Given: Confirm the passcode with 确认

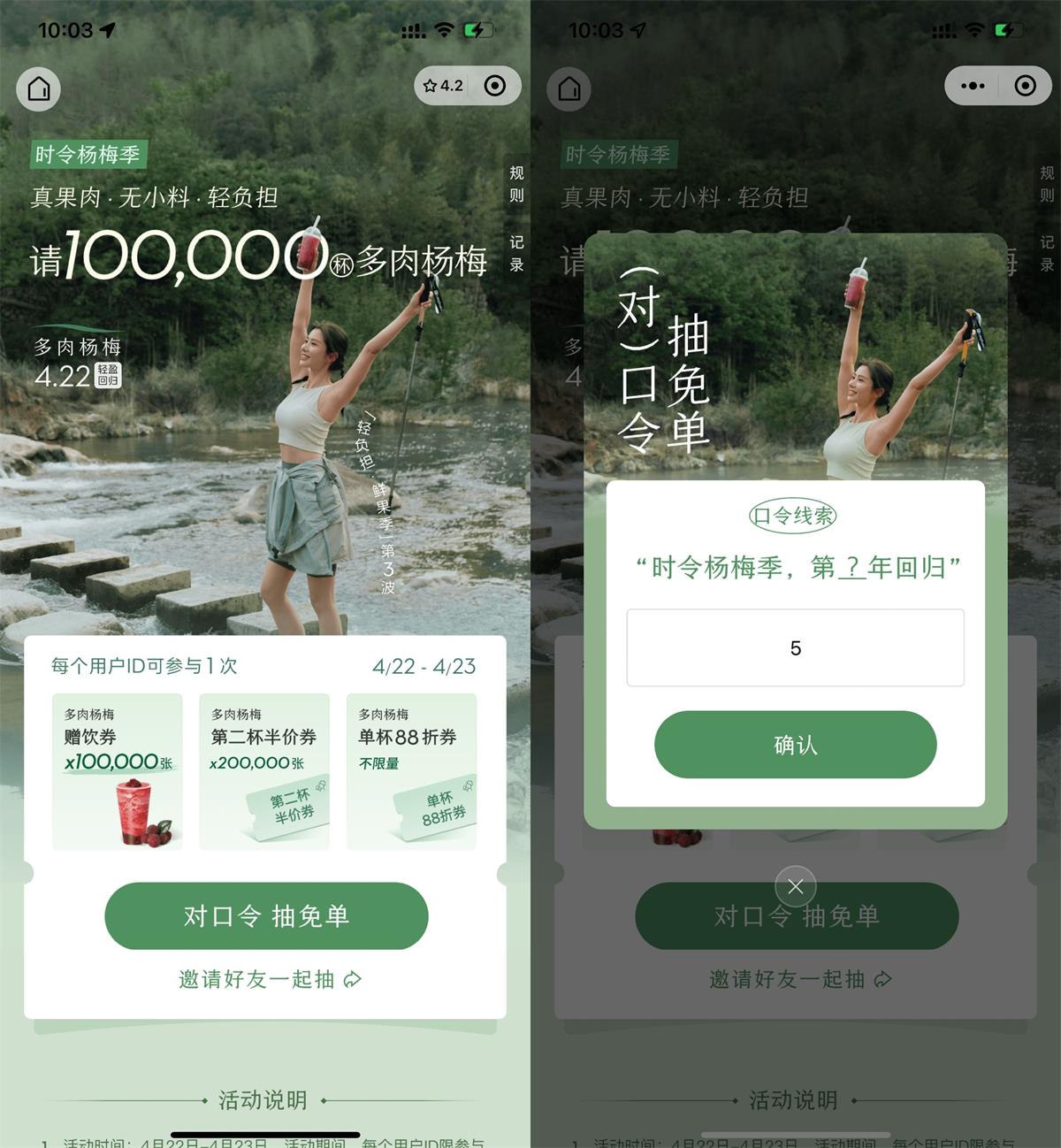Looking at the screenshot, I should click(x=795, y=745).
